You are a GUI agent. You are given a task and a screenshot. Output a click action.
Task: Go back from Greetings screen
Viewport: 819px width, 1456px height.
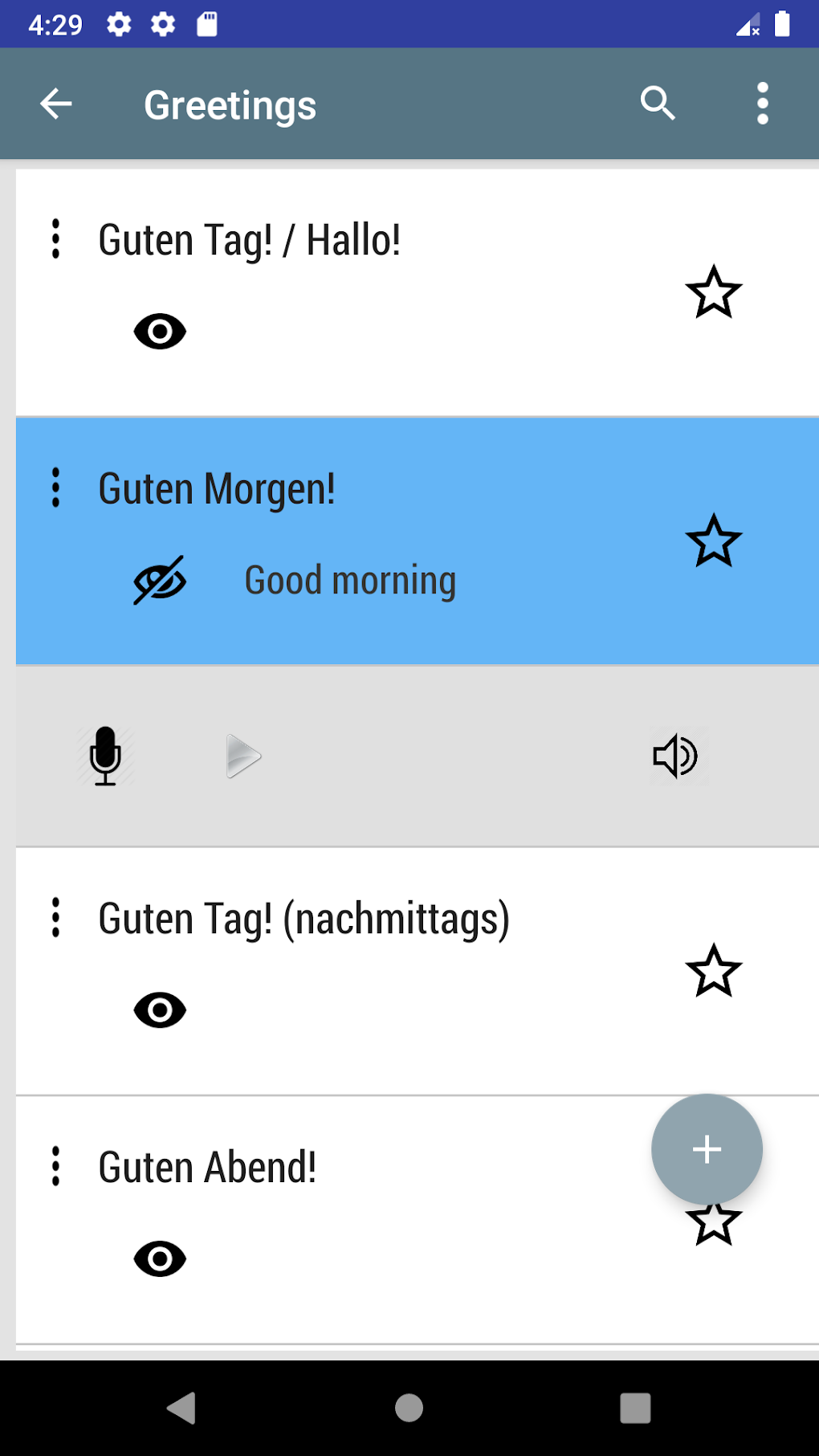[56, 104]
